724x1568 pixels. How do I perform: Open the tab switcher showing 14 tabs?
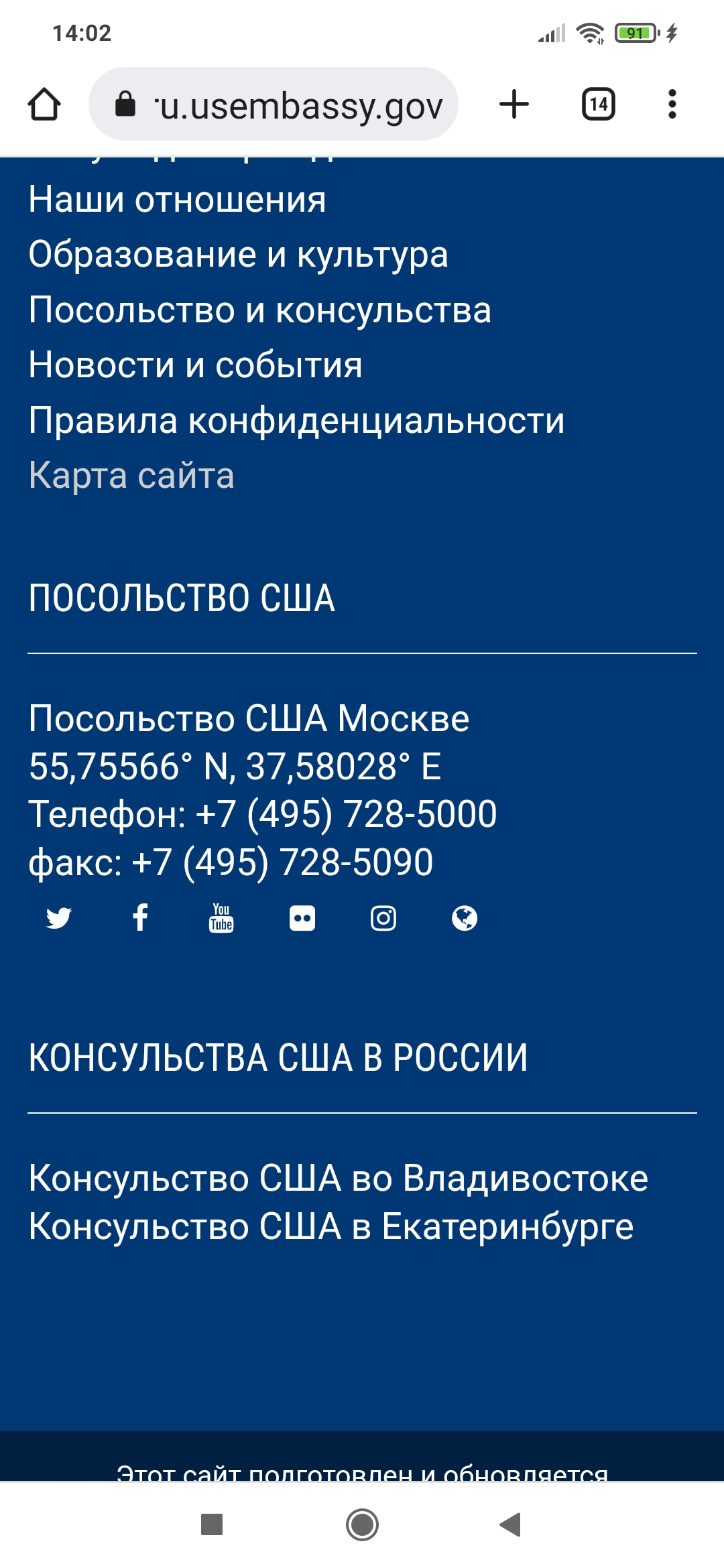599,105
